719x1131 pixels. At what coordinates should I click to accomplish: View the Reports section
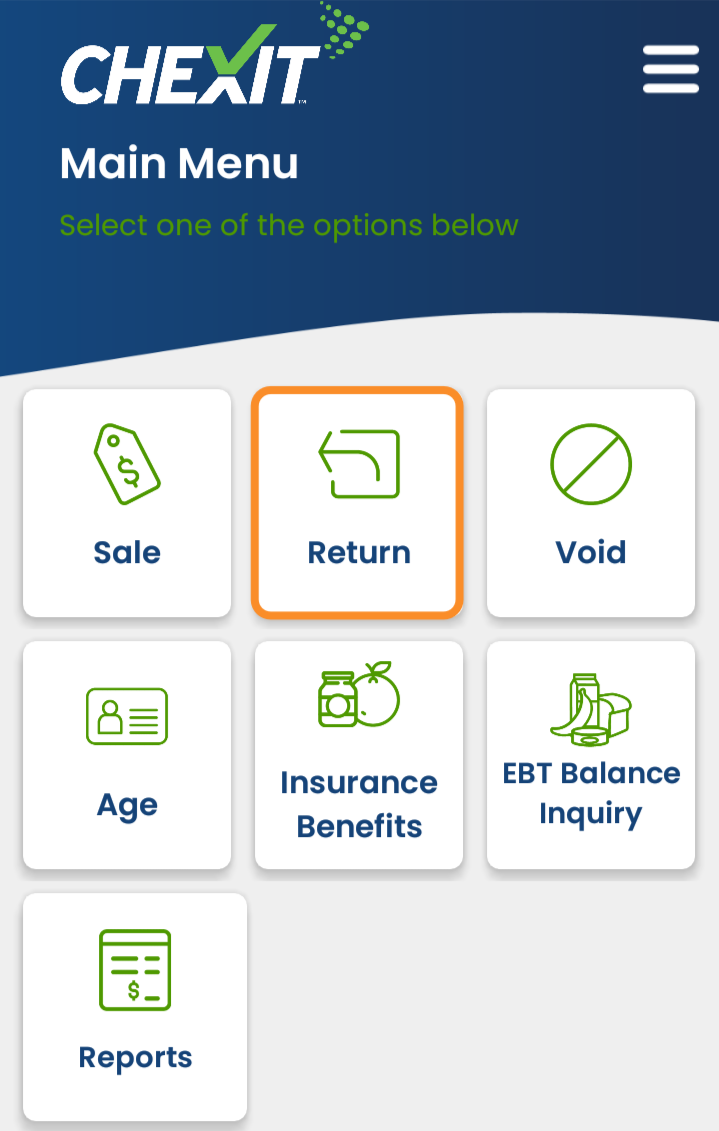coord(135,1006)
